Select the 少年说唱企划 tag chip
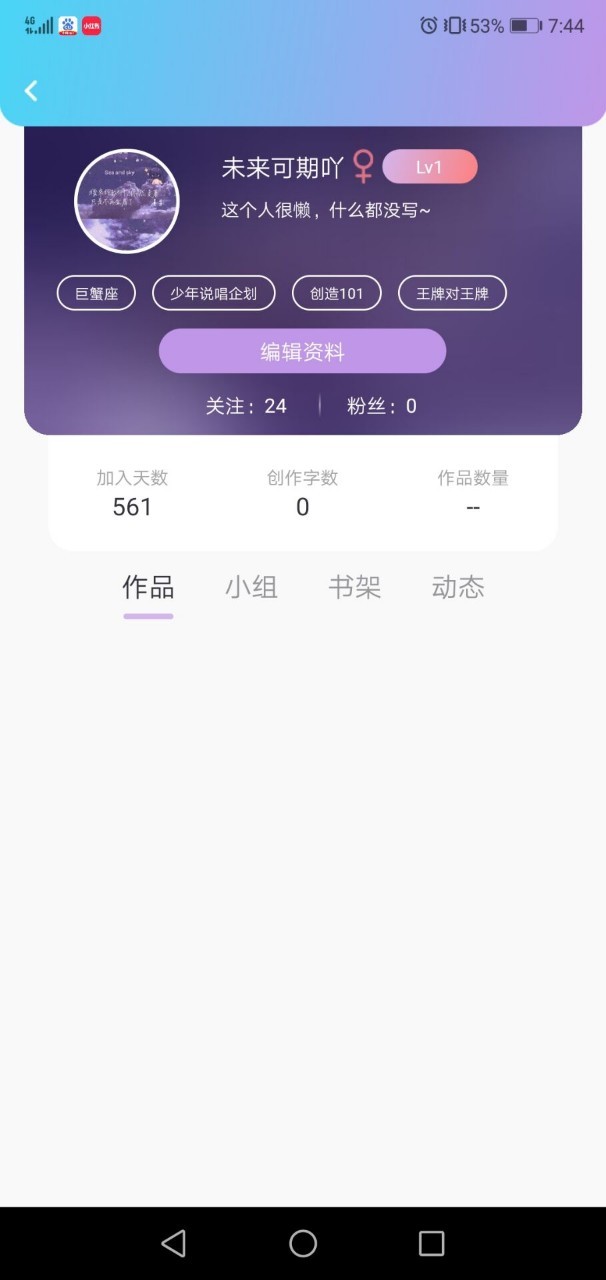 (x=213, y=294)
